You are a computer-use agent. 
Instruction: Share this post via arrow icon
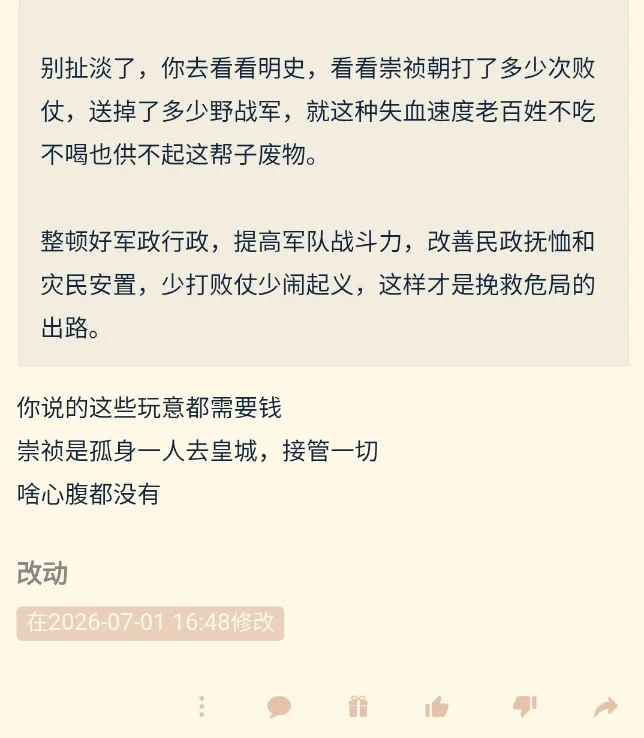coord(605,706)
